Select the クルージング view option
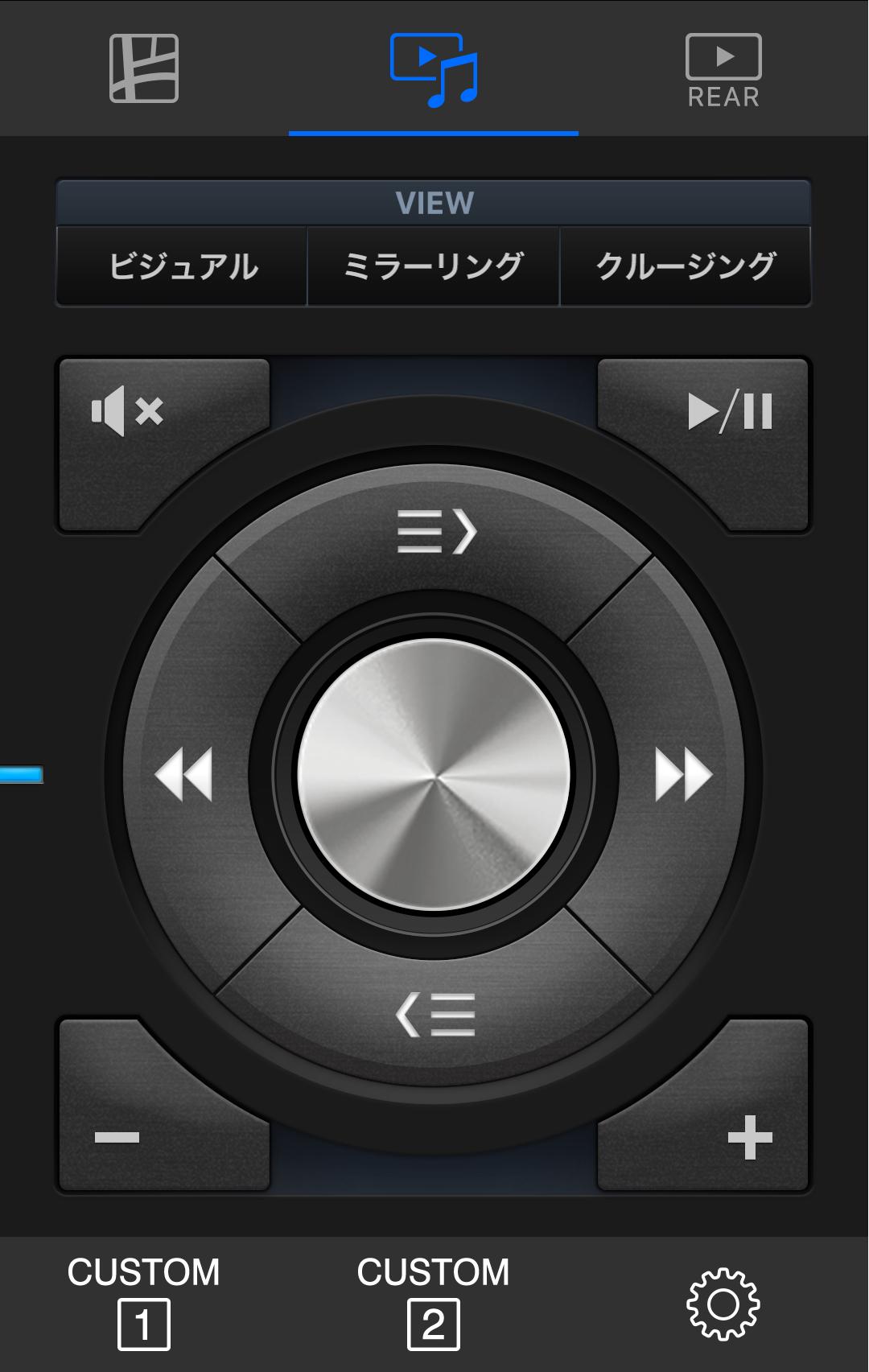The width and height of the screenshot is (869, 1372). coord(686,266)
